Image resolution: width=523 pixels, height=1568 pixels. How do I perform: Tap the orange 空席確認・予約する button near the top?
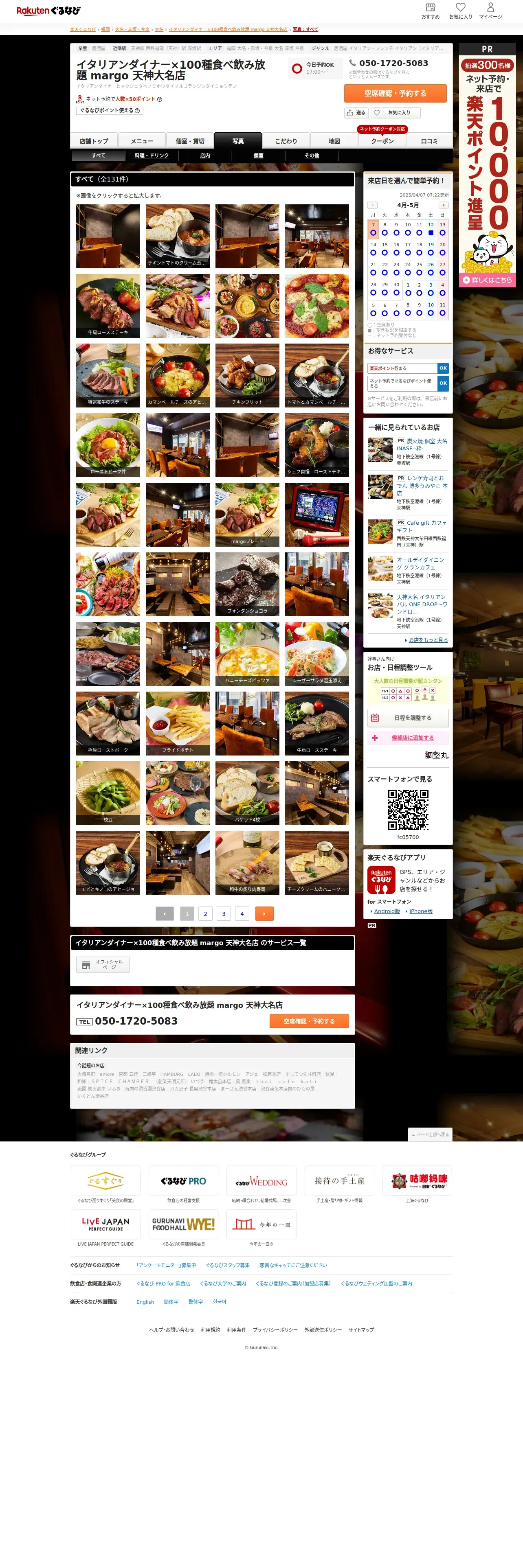[395, 93]
